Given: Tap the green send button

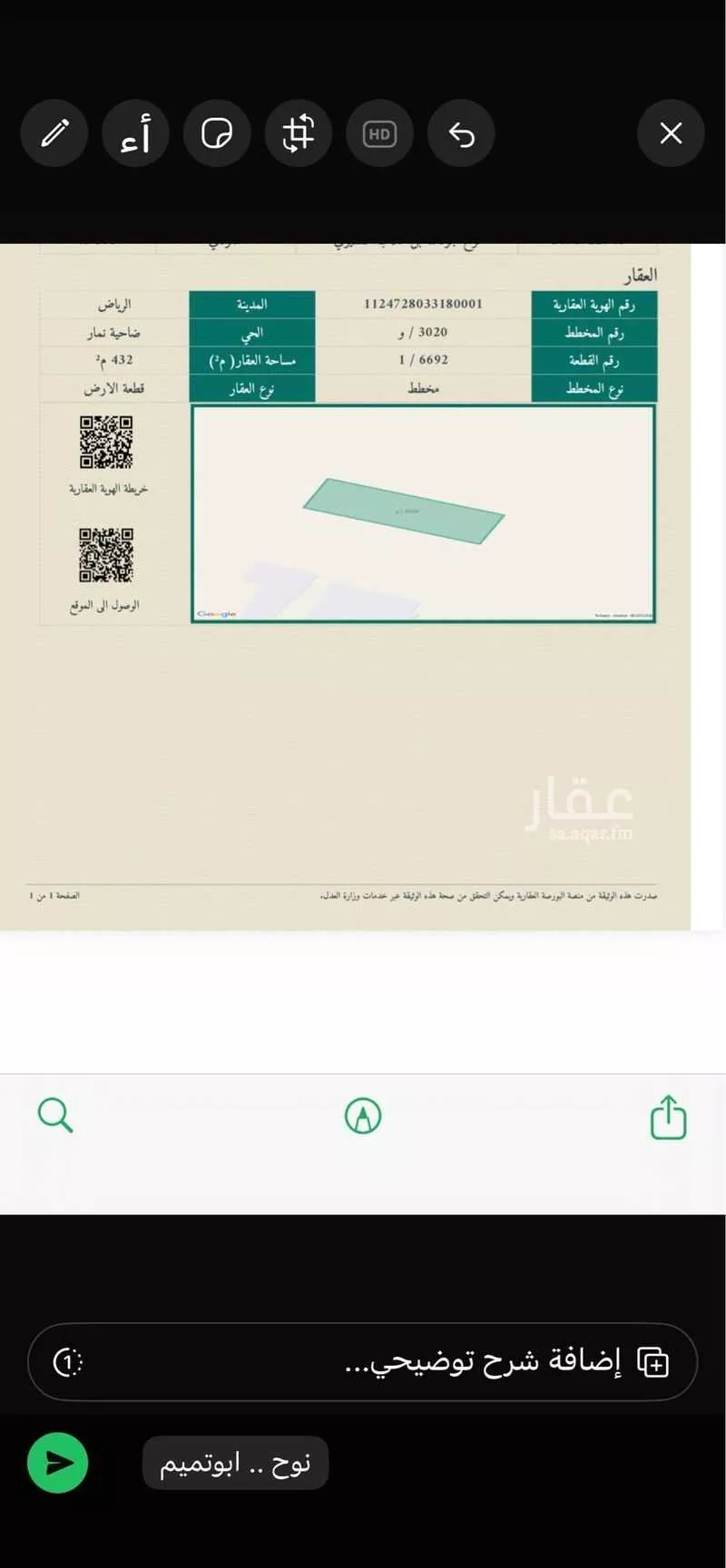Looking at the screenshot, I should point(58,1462).
